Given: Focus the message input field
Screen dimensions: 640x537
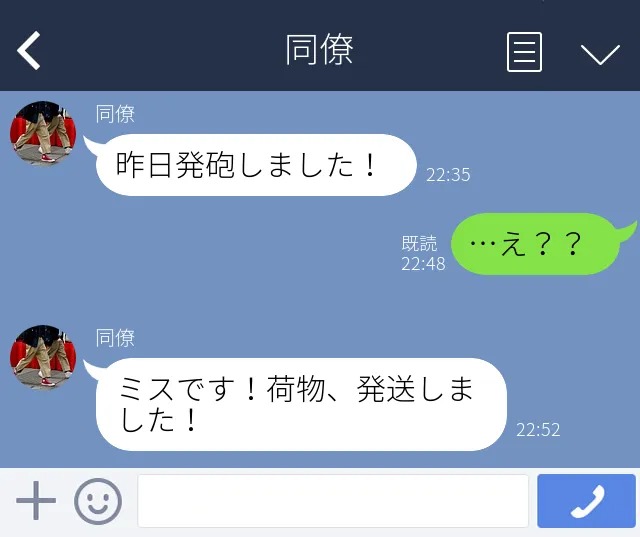Looking at the screenshot, I should [332, 500].
